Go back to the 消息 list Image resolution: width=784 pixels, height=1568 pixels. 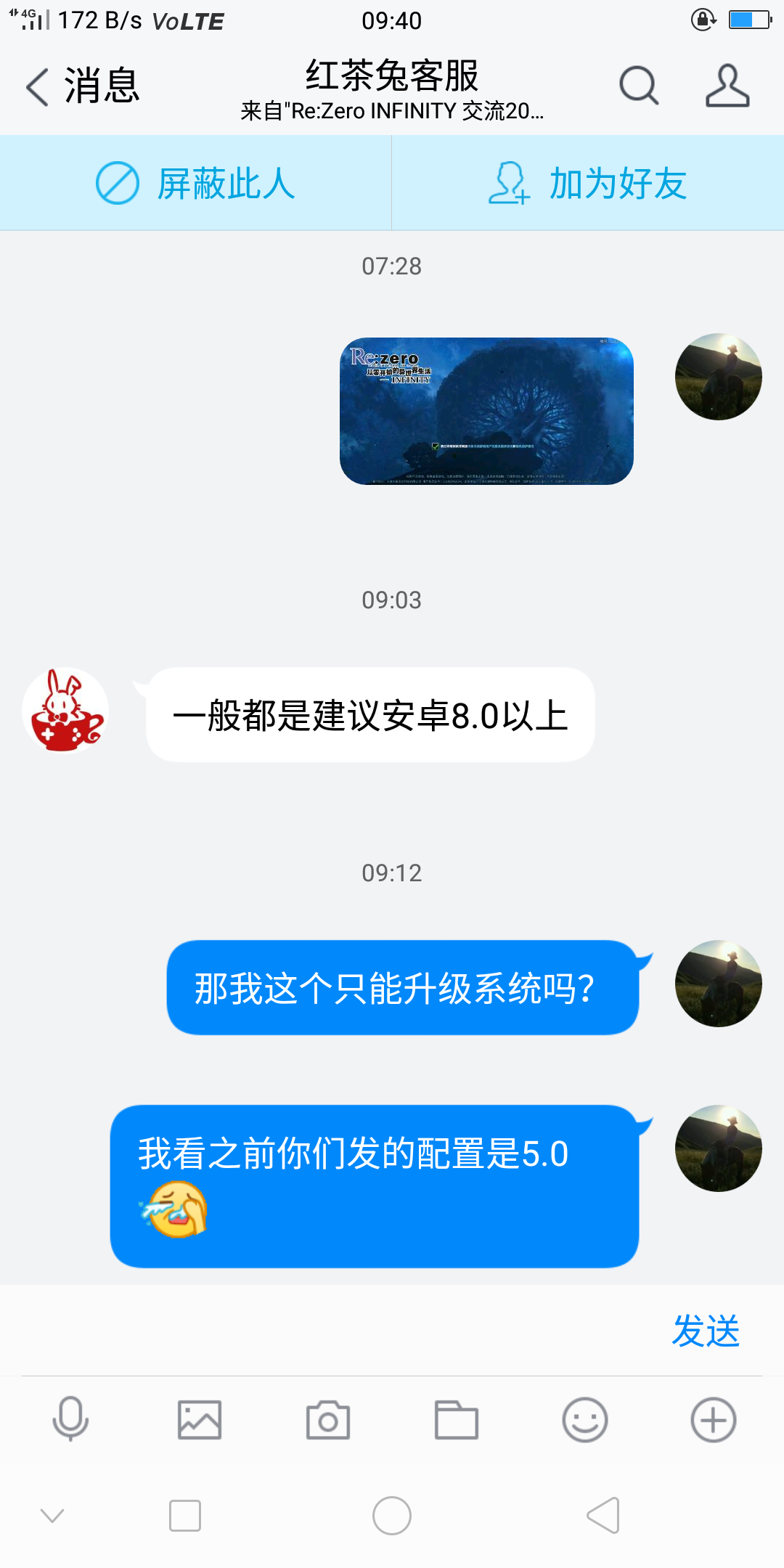pos(81,86)
